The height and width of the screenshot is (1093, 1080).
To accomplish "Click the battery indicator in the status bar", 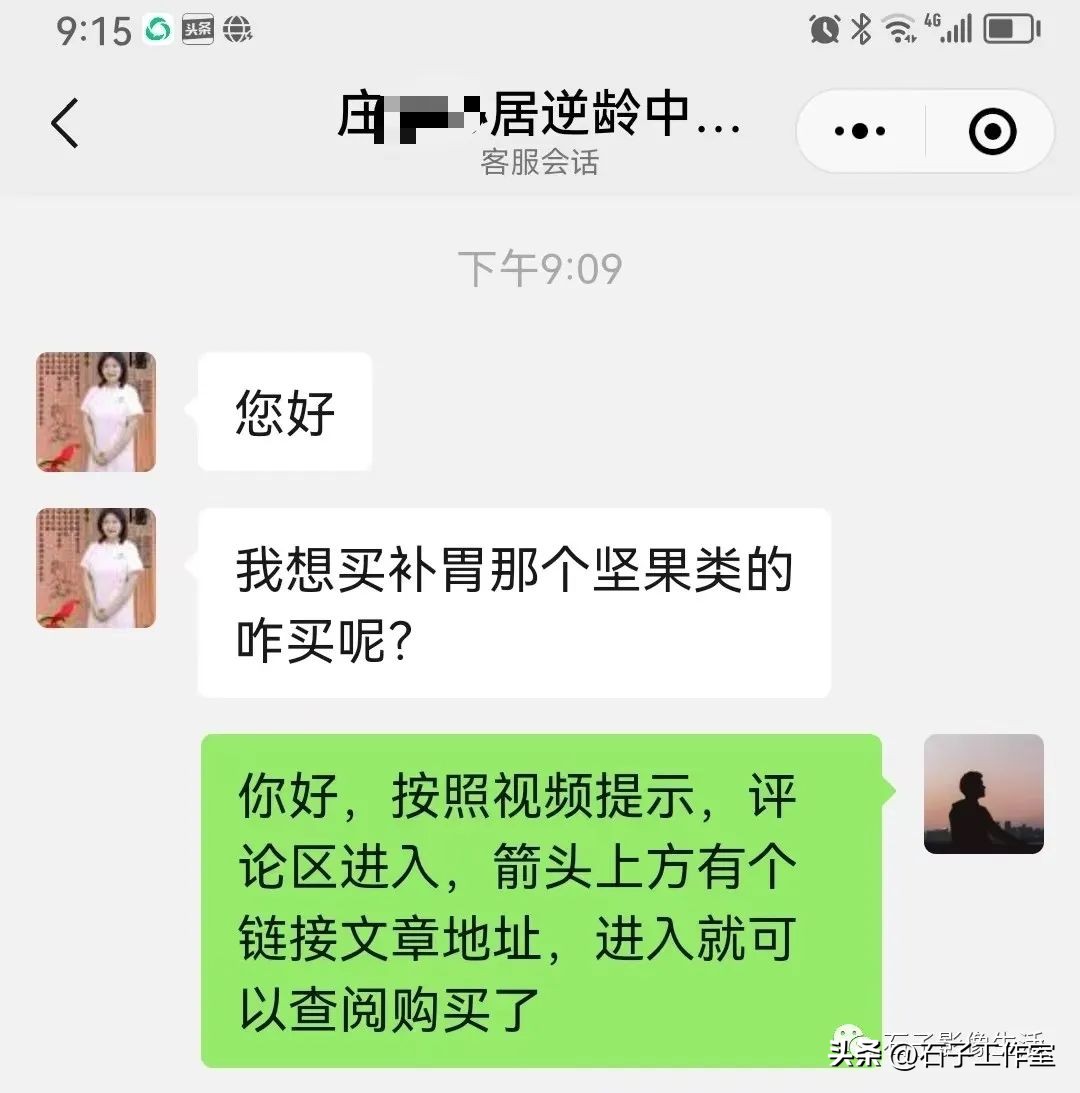I will coord(1010,29).
